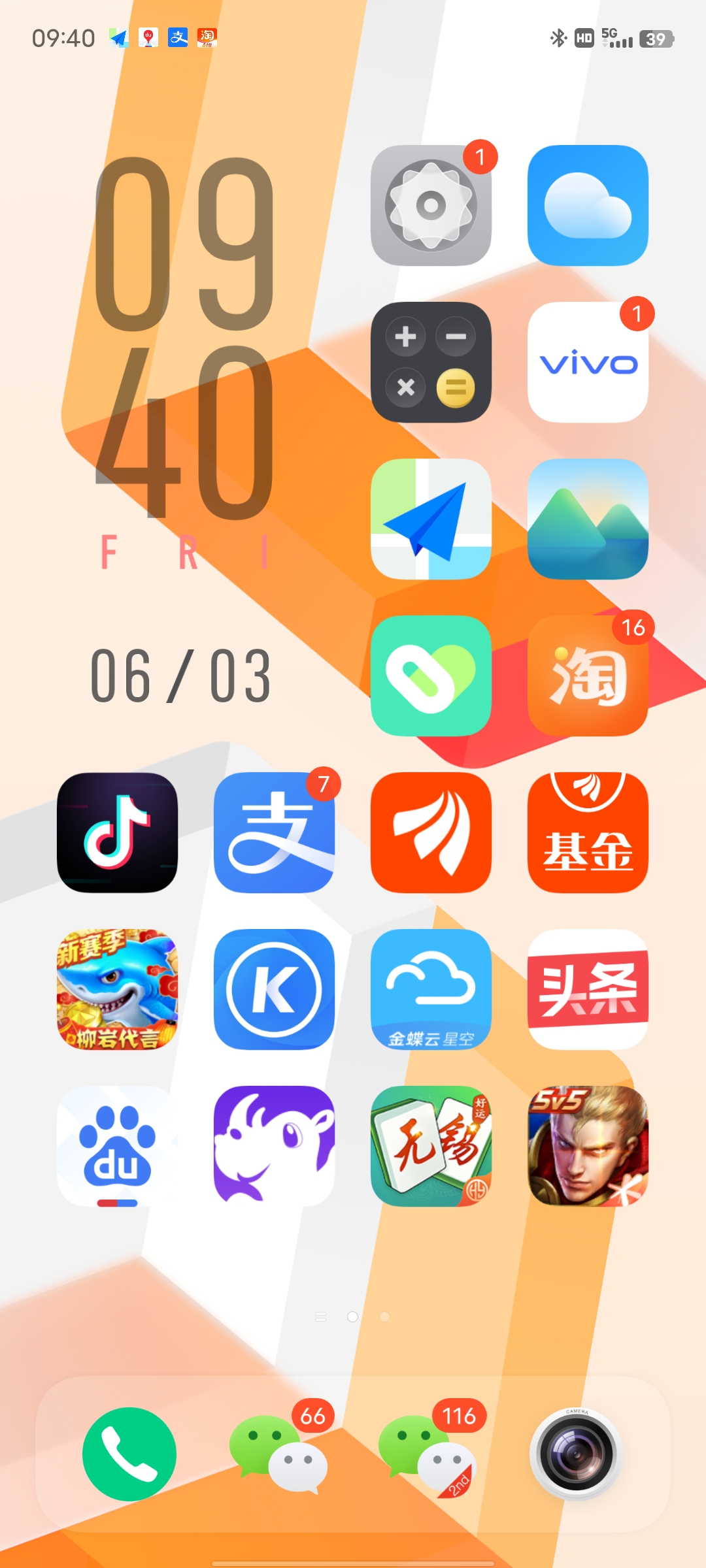Open the Calculator app
The height and width of the screenshot is (1568, 706).
(431, 363)
